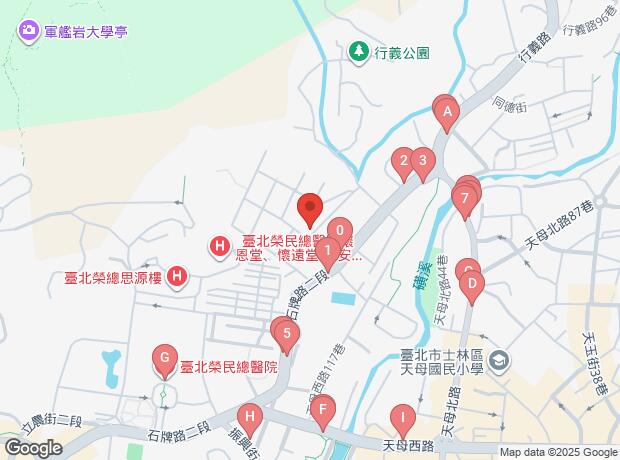Open the pin labeled H near 振興街
This screenshot has height=460, width=620.
click(x=252, y=416)
